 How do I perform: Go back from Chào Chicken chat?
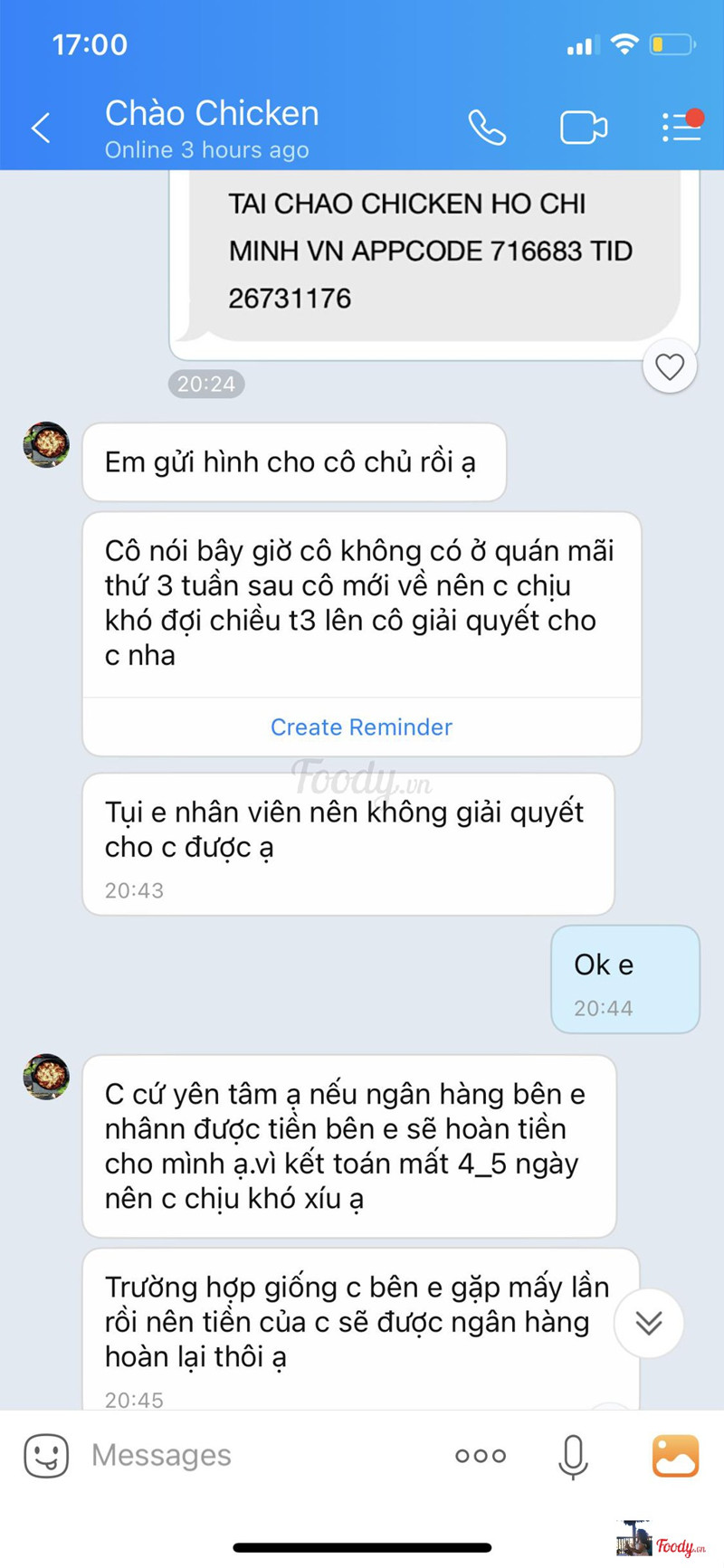41,128
